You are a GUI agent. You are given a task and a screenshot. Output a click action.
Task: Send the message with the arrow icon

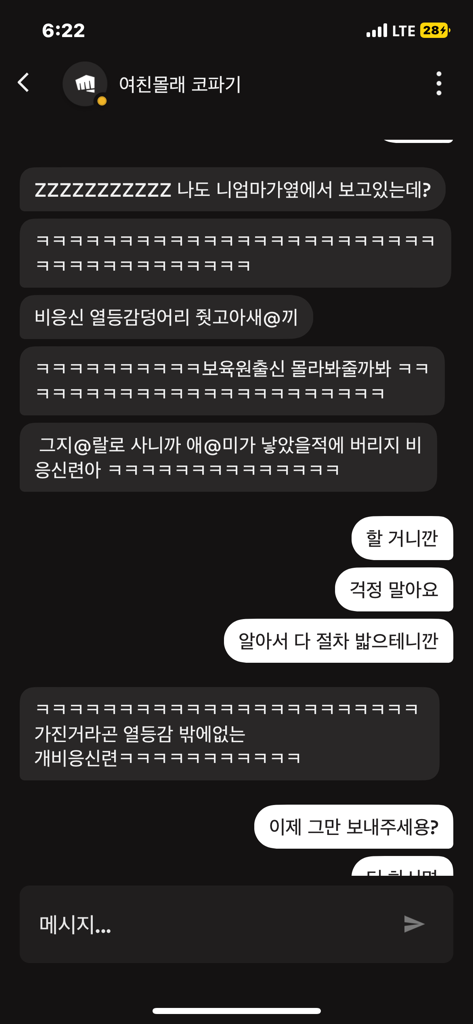point(414,924)
